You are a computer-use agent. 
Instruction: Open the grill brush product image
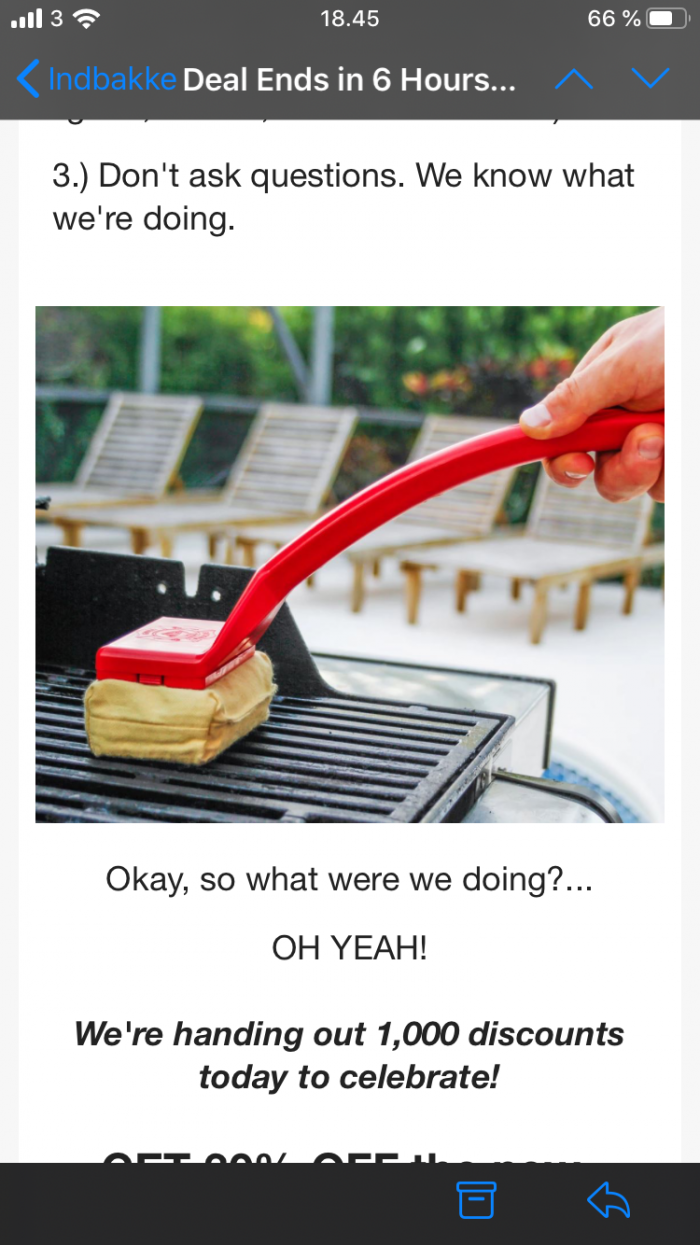tap(349, 564)
